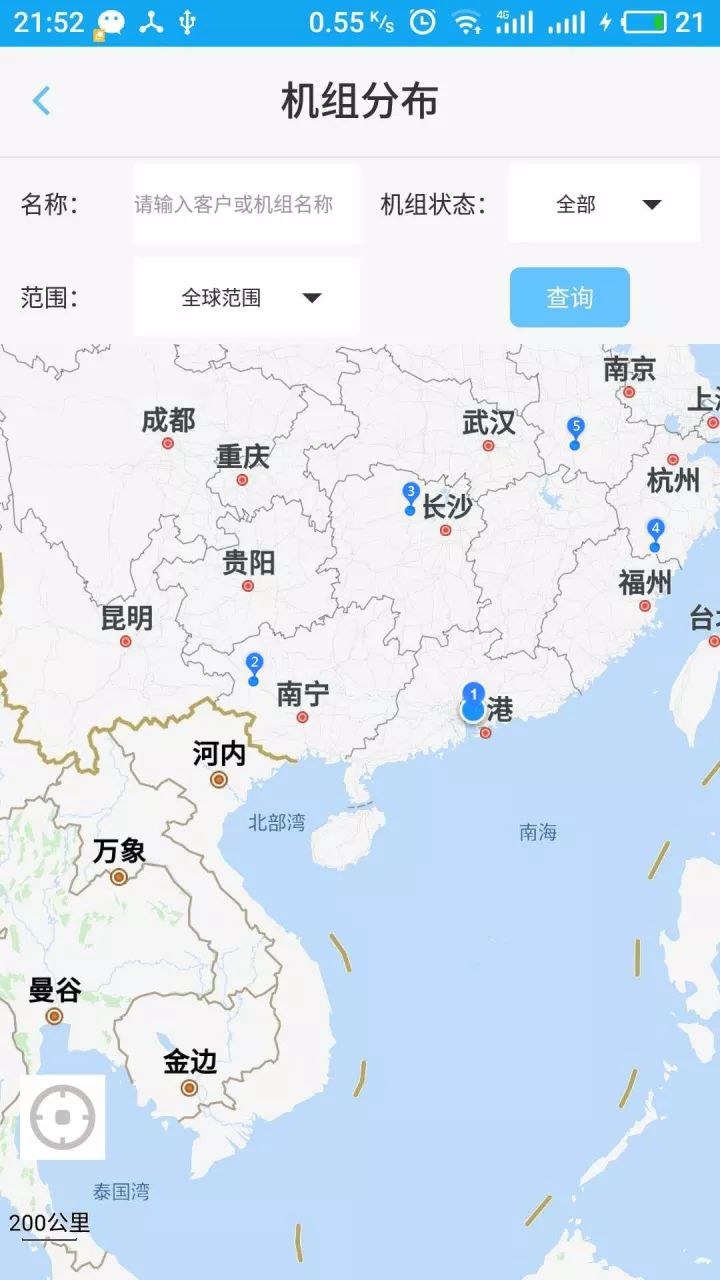Open the 机组状态 dropdown showing 全部

pos(604,204)
